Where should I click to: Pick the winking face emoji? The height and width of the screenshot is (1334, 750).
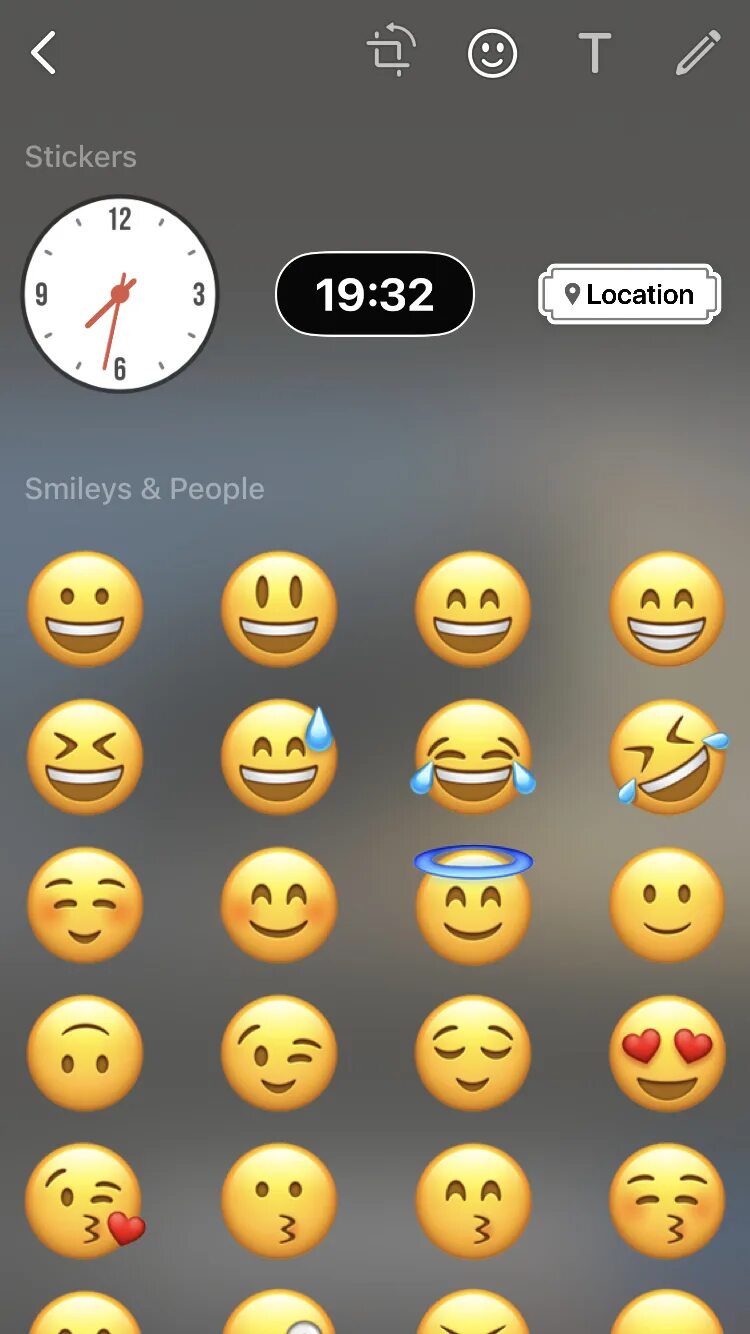tap(279, 1053)
